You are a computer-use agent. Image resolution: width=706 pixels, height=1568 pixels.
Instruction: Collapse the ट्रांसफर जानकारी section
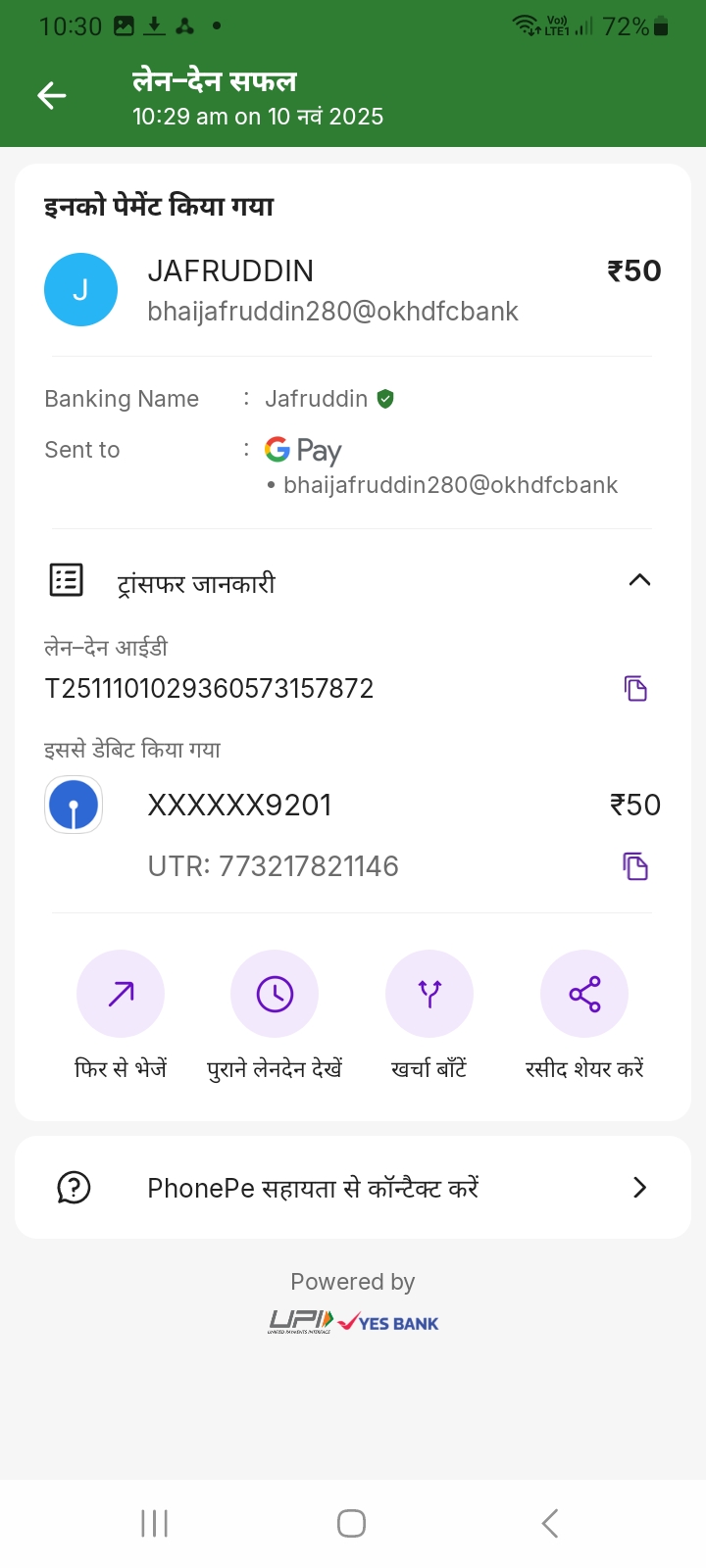point(639,580)
